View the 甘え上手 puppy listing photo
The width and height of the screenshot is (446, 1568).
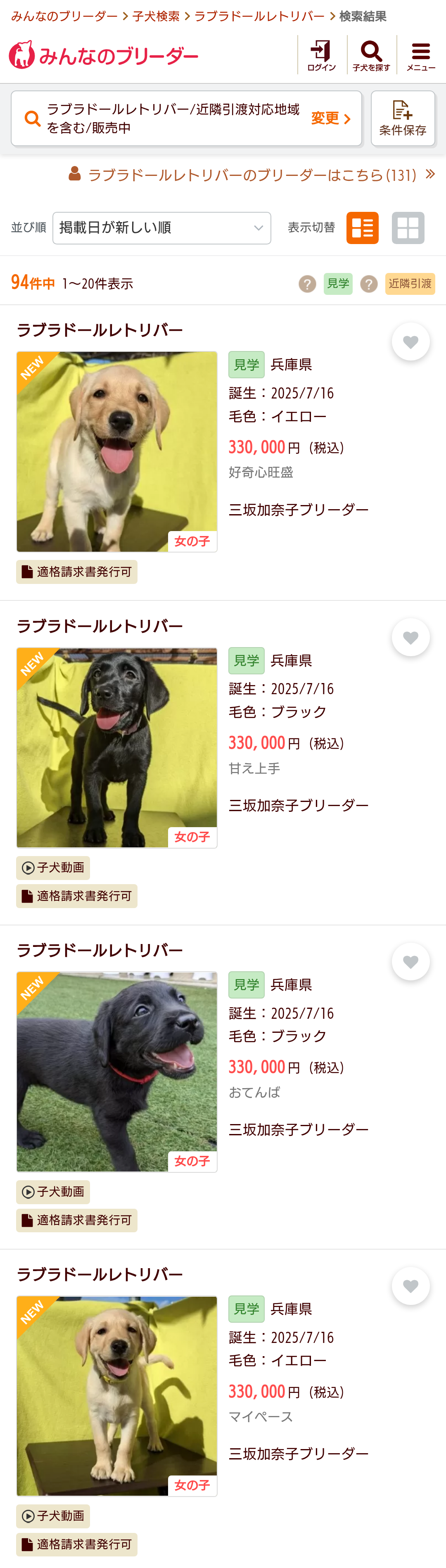coord(117,747)
